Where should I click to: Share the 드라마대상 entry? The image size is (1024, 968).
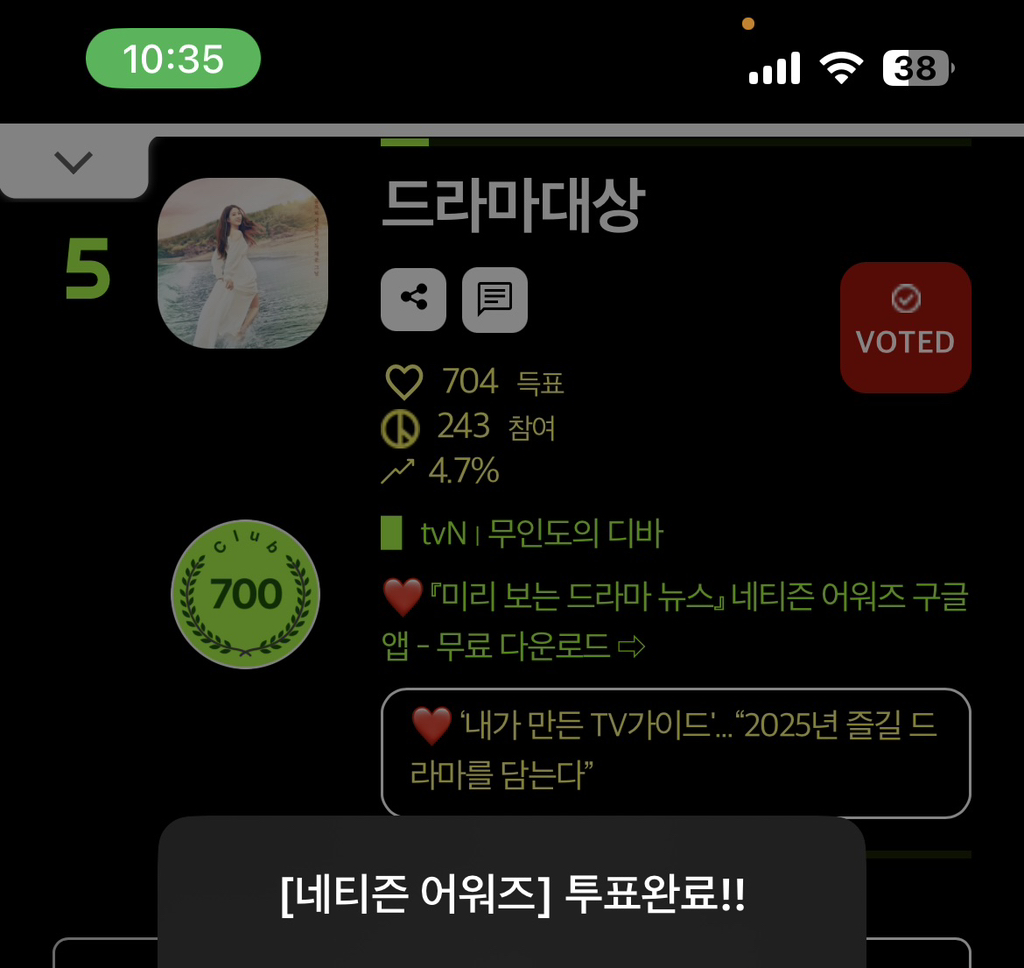pos(413,299)
